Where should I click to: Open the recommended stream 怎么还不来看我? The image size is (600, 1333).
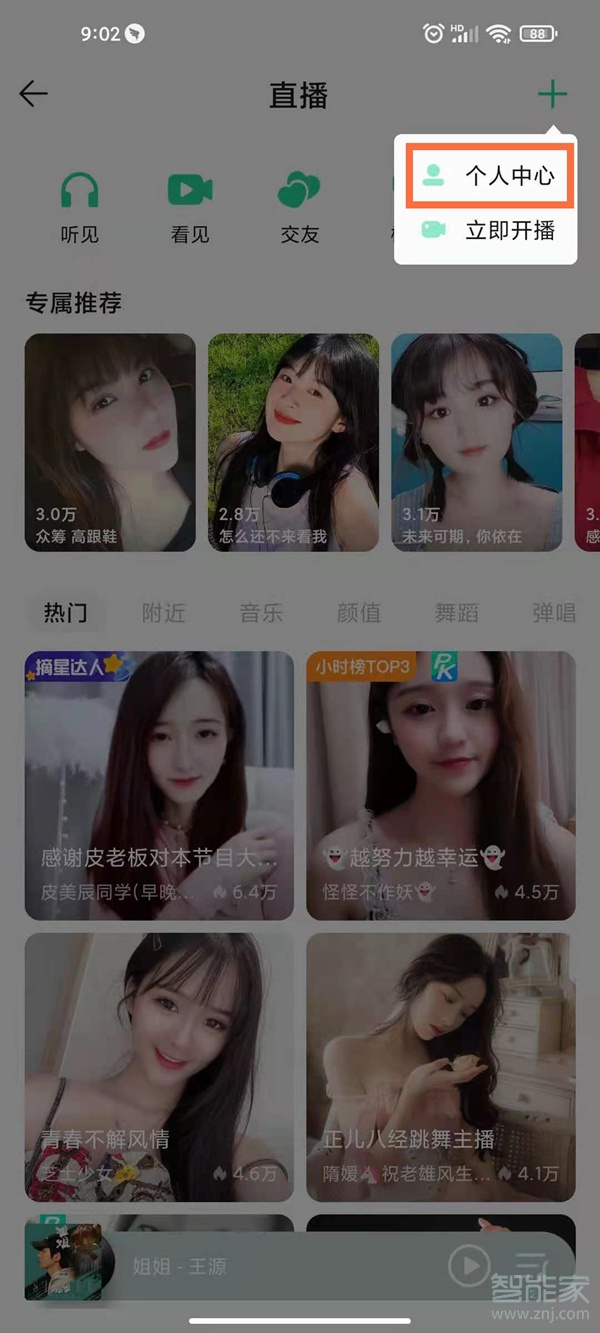[x=293, y=442]
